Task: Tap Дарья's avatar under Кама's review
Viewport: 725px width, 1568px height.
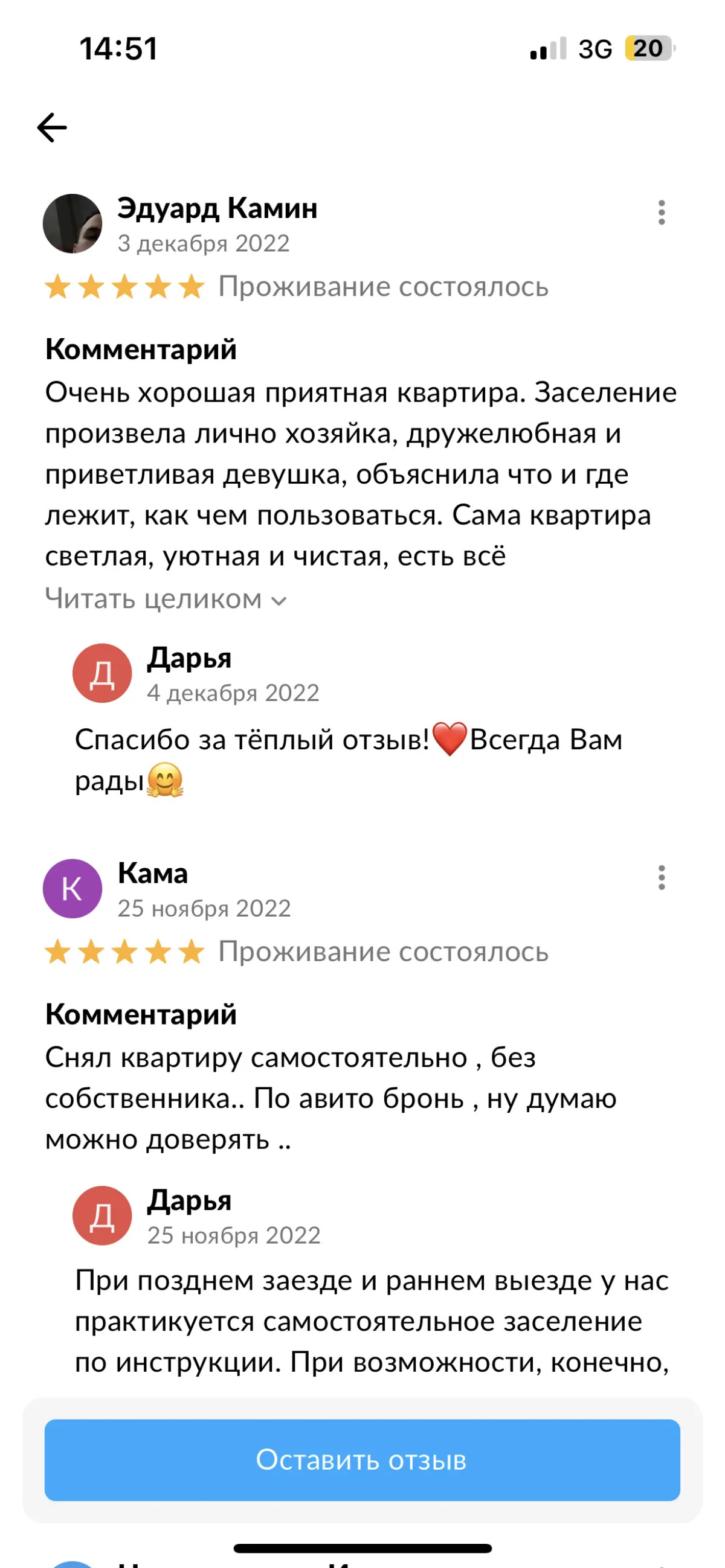Action: pyautogui.click(x=101, y=1211)
